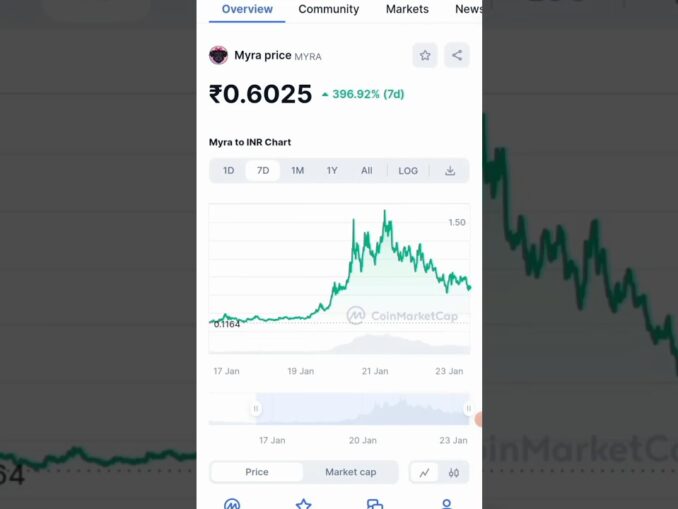Switch chart to Market cap

(x=350, y=472)
